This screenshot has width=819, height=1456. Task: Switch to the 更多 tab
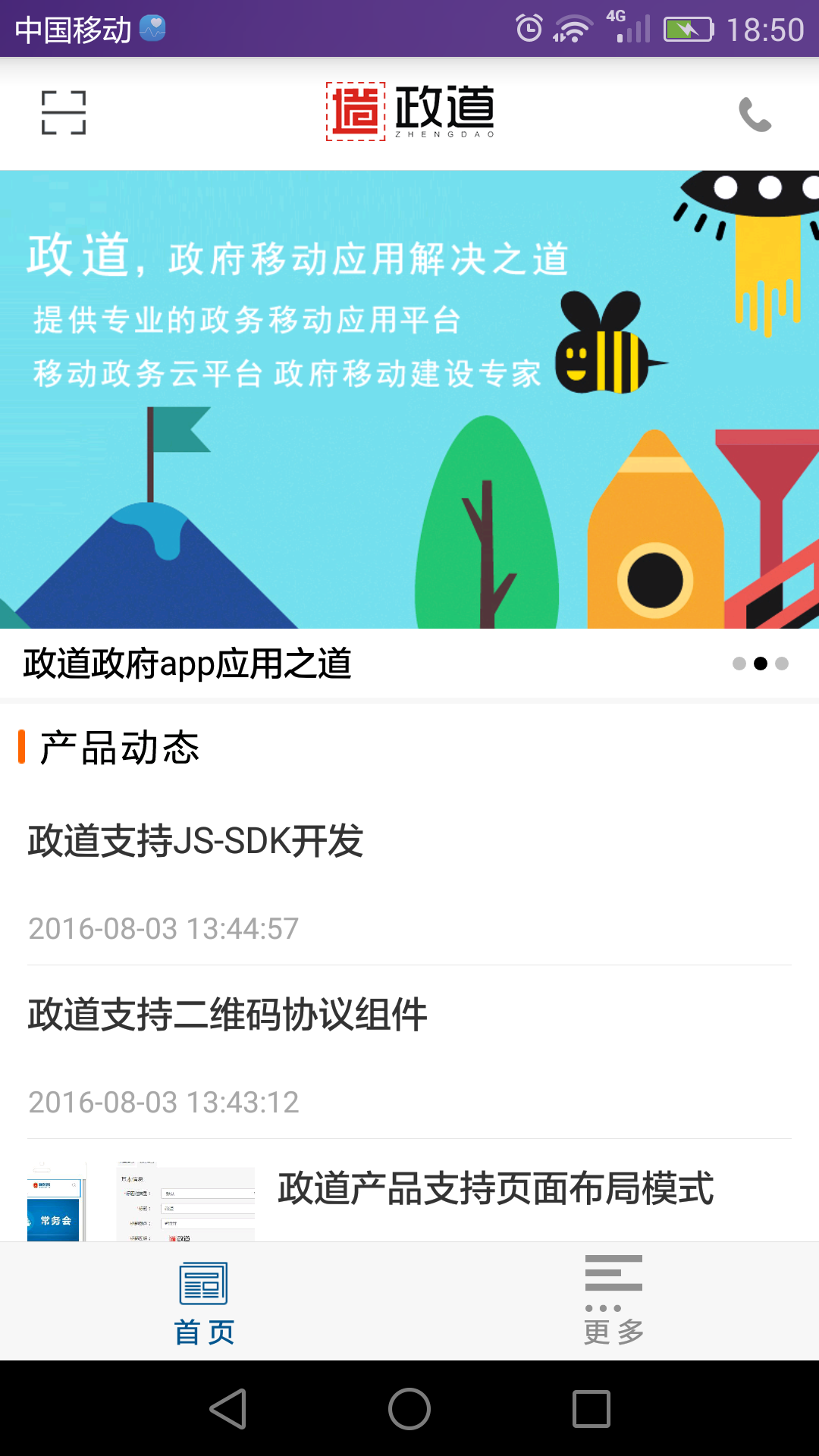[x=613, y=1303]
